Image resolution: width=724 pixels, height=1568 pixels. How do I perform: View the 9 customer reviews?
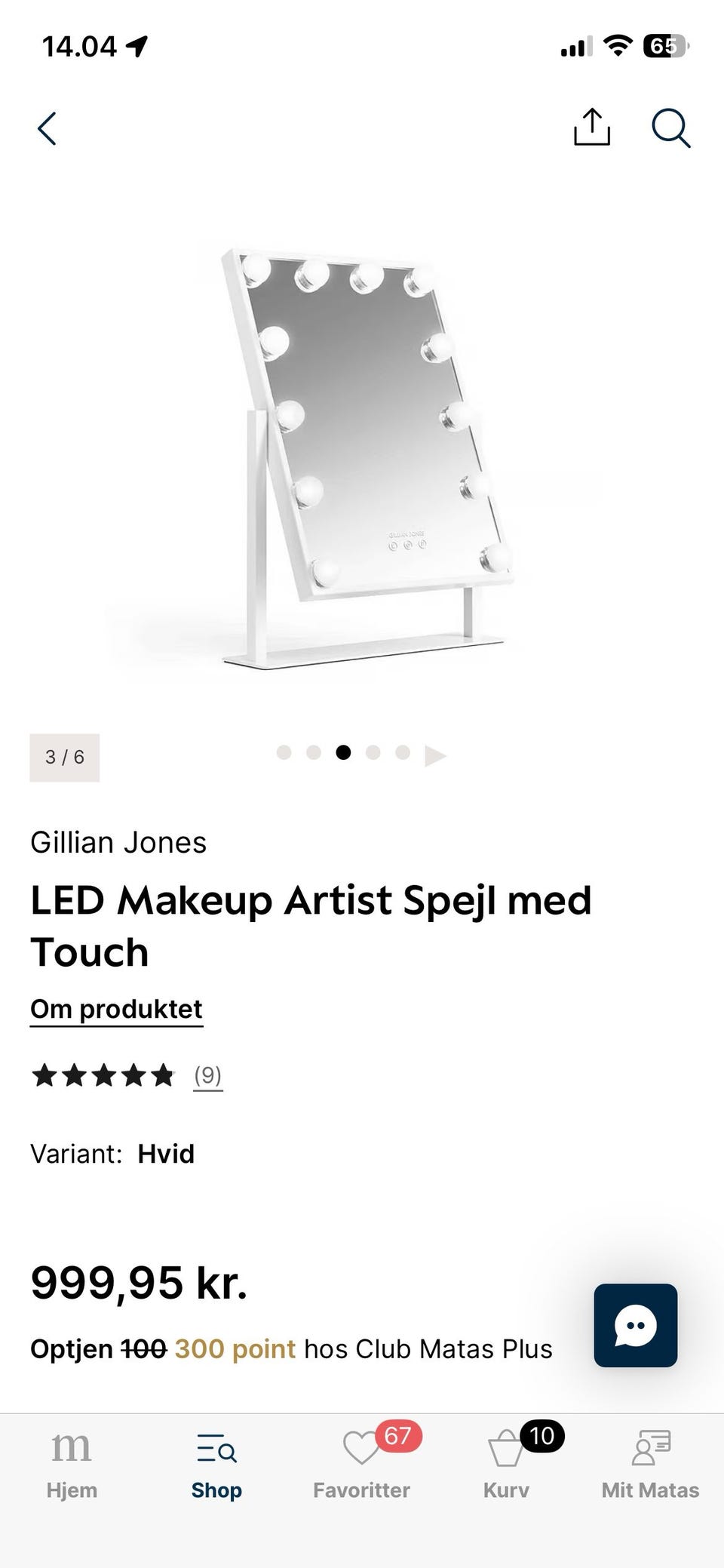pos(207,1075)
